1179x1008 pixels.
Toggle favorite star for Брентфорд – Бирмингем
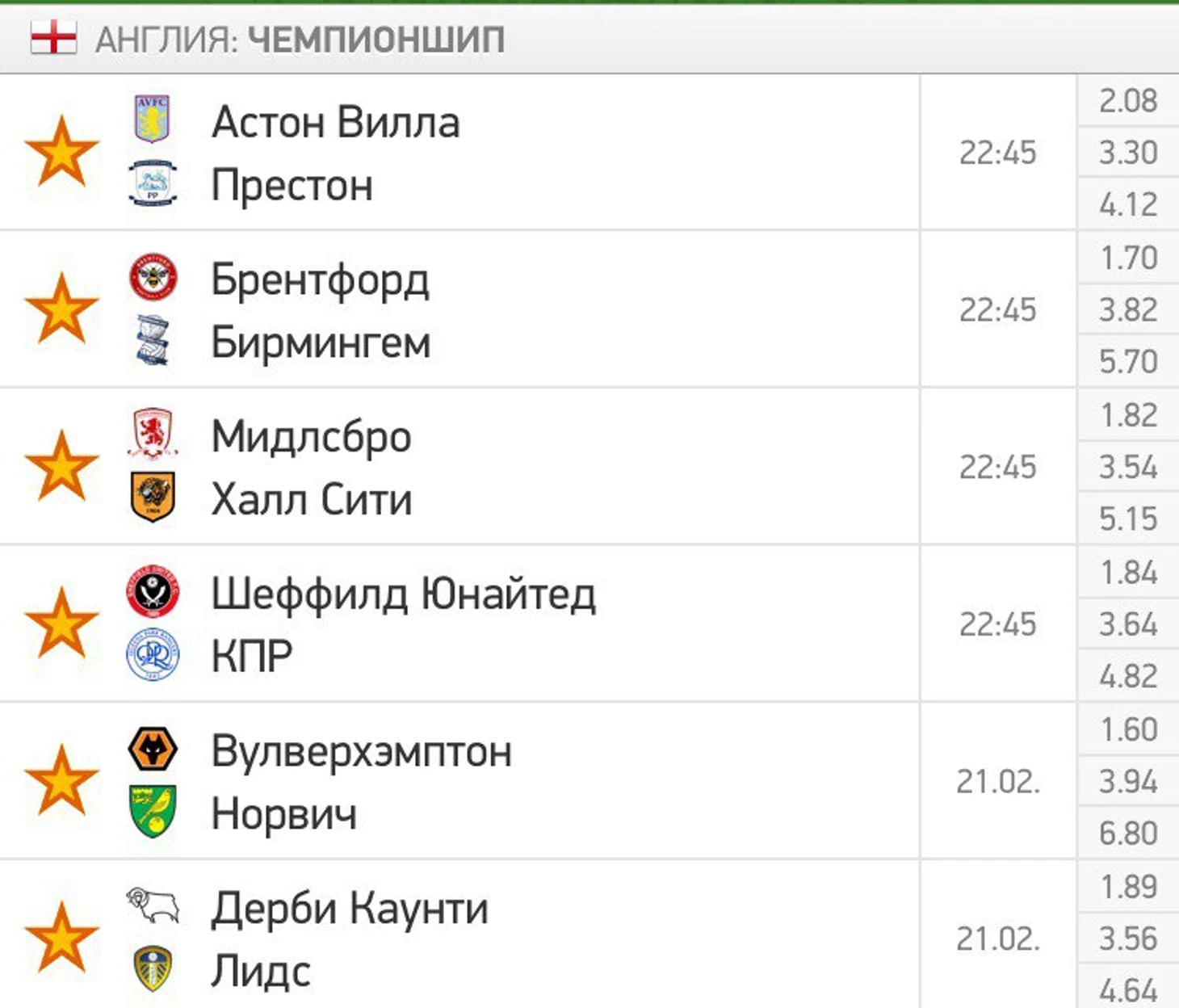61,309
